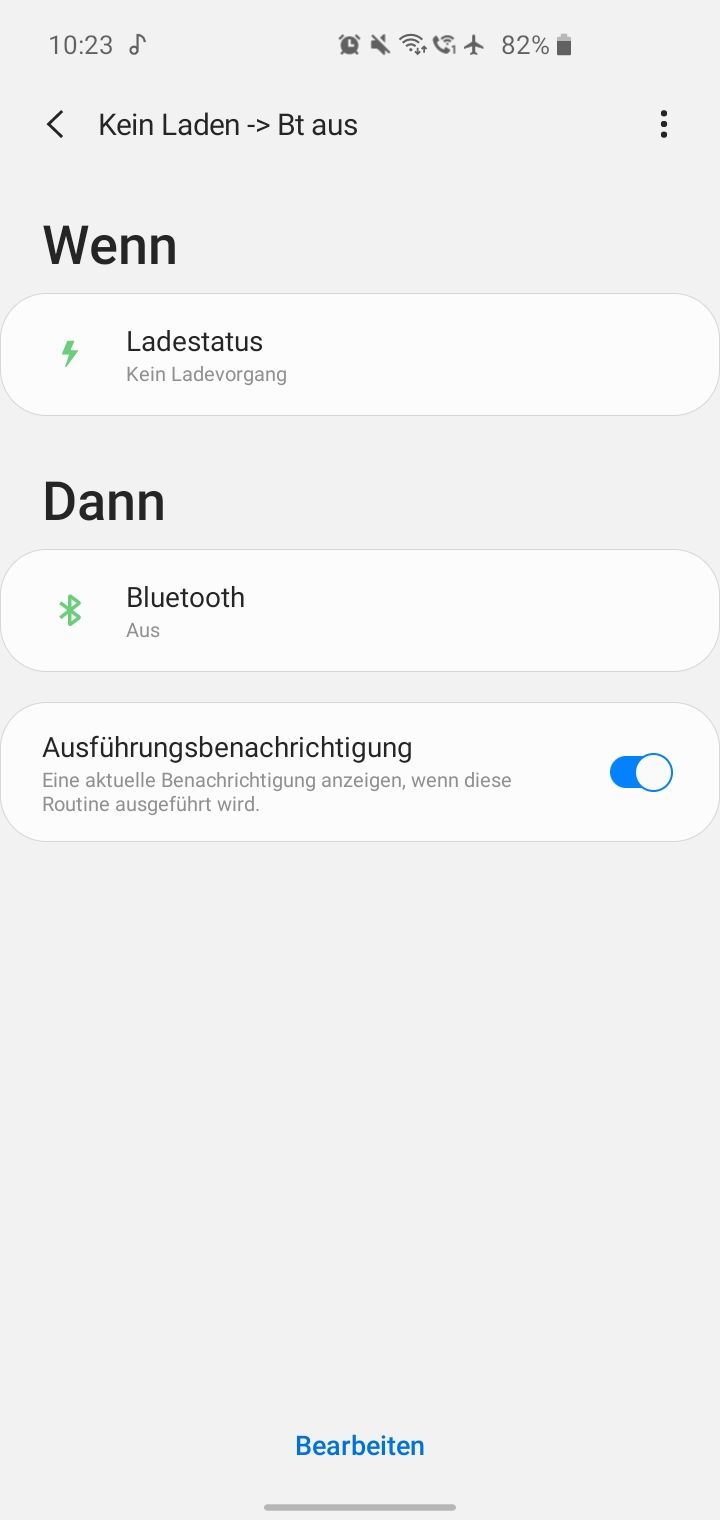Go back from the routine details

click(55, 125)
